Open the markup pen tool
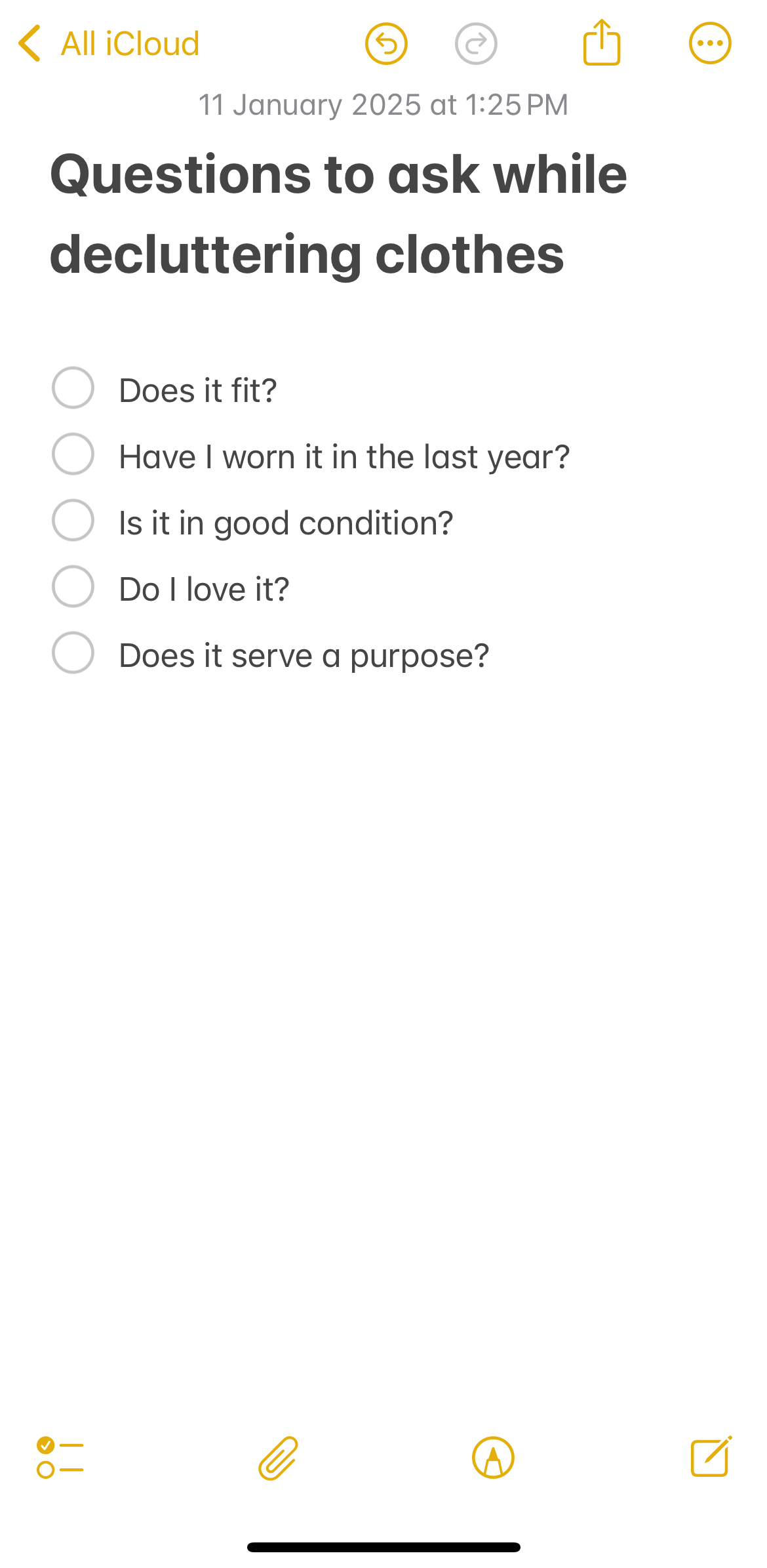This screenshot has width=767, height=1568. point(493,1458)
